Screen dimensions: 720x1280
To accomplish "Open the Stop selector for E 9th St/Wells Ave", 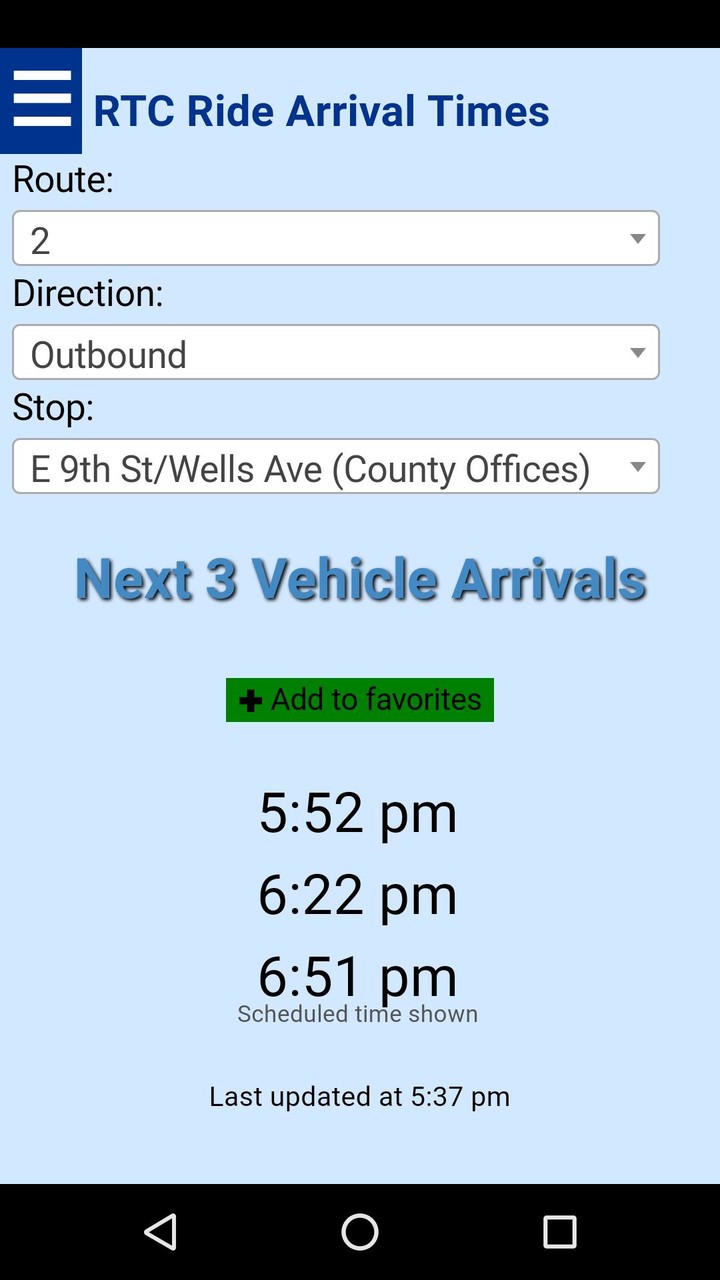I will [x=335, y=466].
